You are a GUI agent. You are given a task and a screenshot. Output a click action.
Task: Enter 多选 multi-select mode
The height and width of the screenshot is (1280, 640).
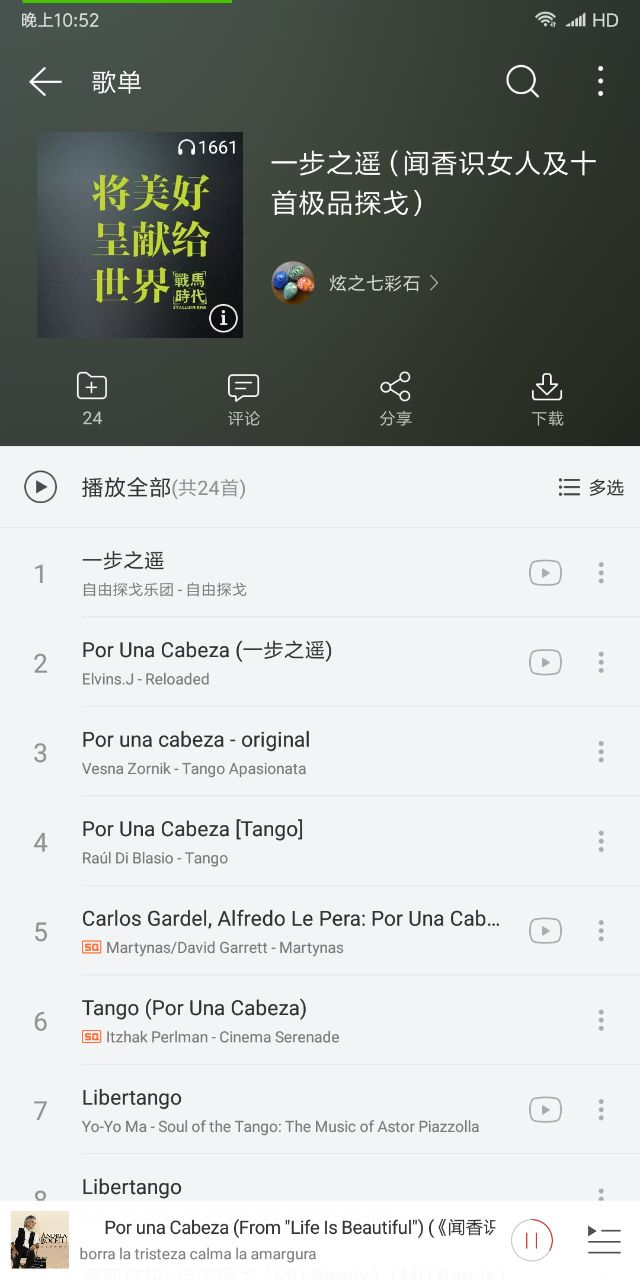tap(591, 488)
